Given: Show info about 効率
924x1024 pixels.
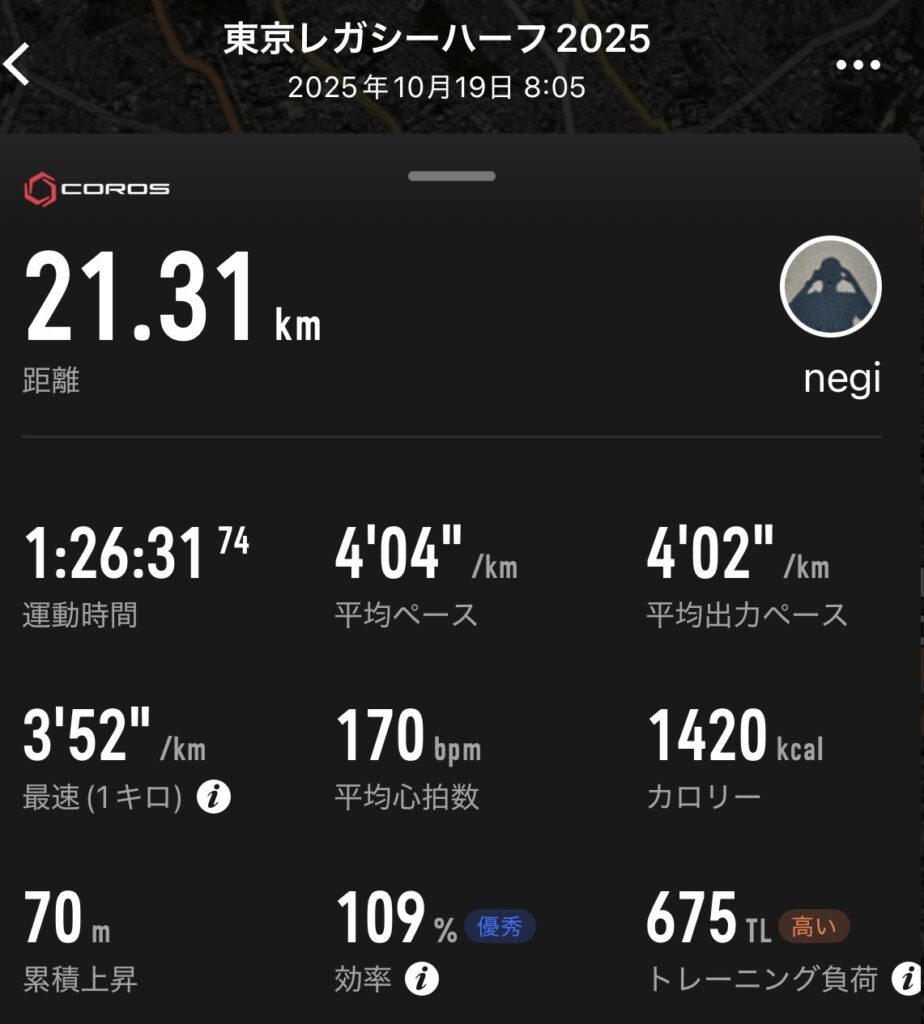Looking at the screenshot, I should coord(422,979).
